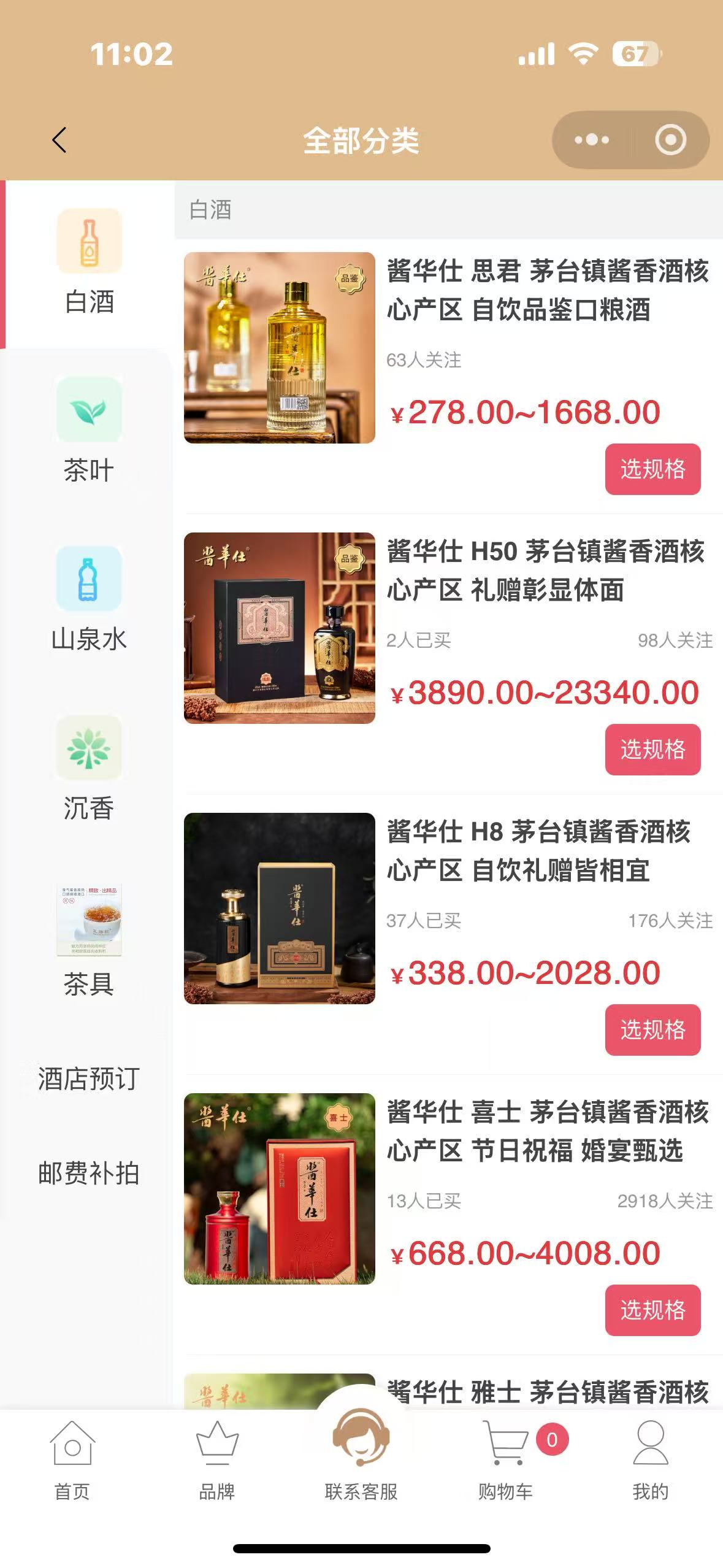Screen dimensions: 723x1568
Task: Select the 邮费补拍 category
Action: tap(89, 1173)
